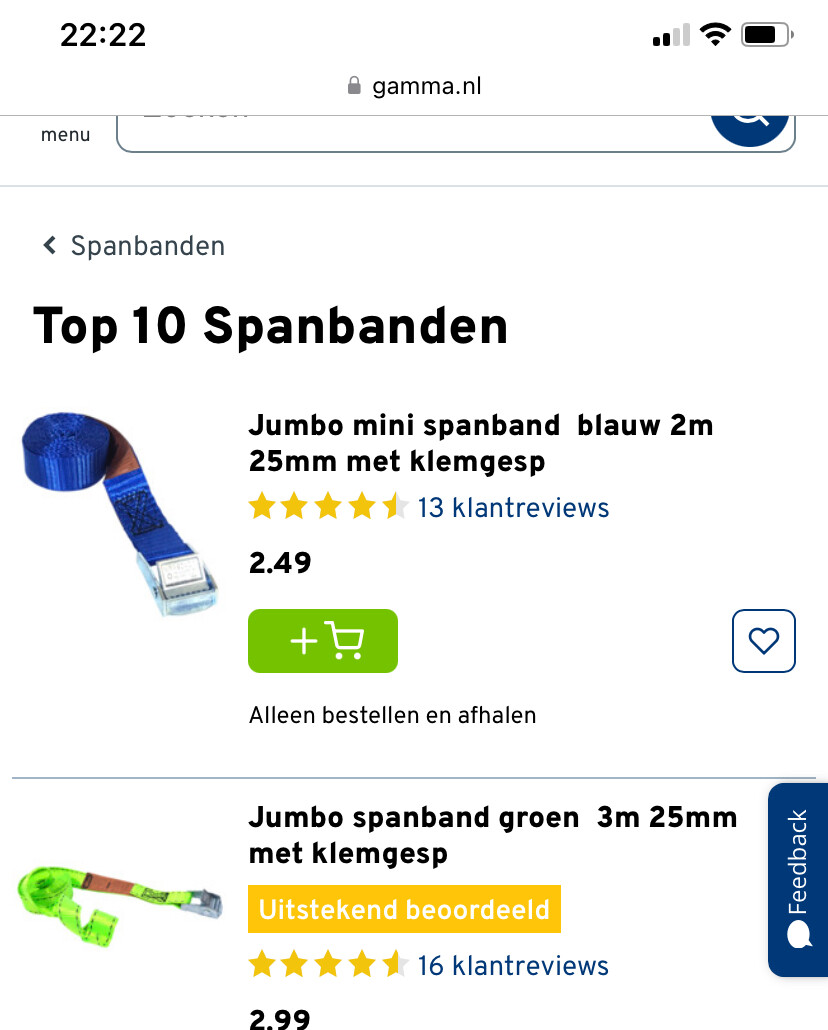View the blue spanband product image
This screenshot has height=1030, width=828.
(120, 512)
